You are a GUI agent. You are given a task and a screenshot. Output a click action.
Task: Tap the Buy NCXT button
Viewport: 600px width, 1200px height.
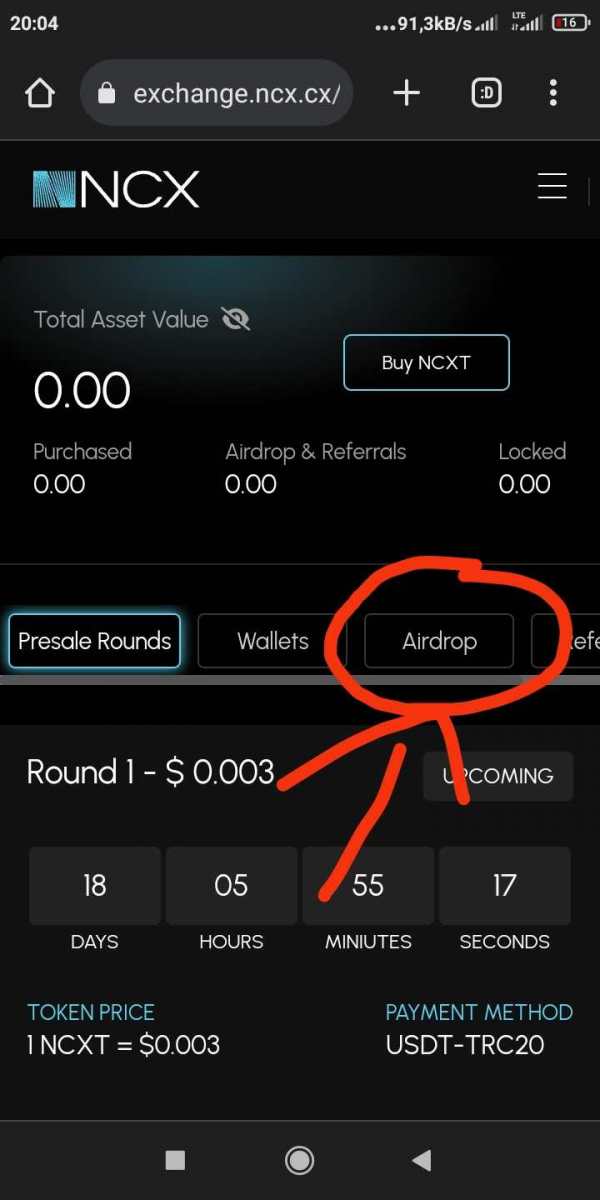426,362
